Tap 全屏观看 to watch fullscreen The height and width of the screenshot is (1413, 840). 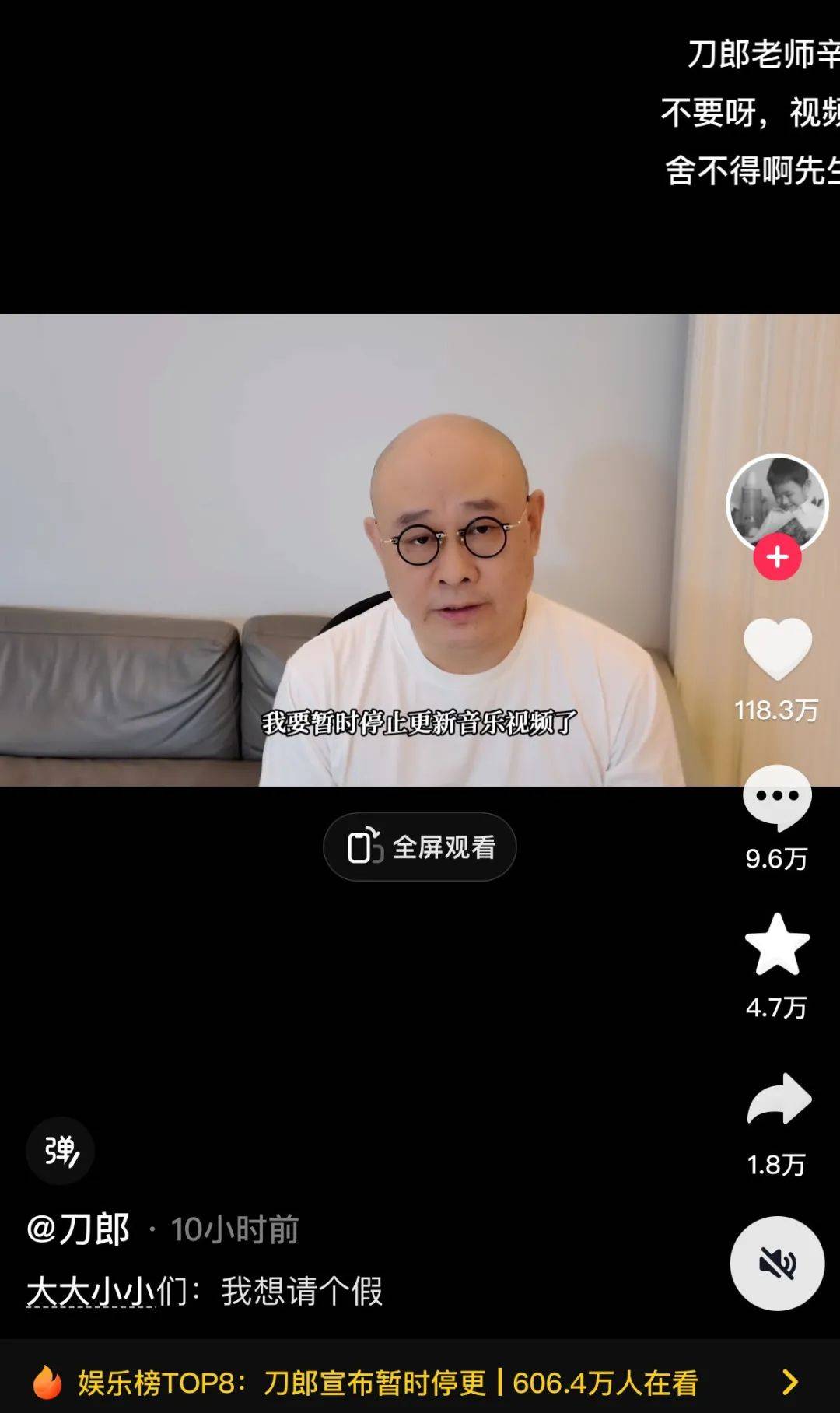pyautogui.click(x=420, y=847)
